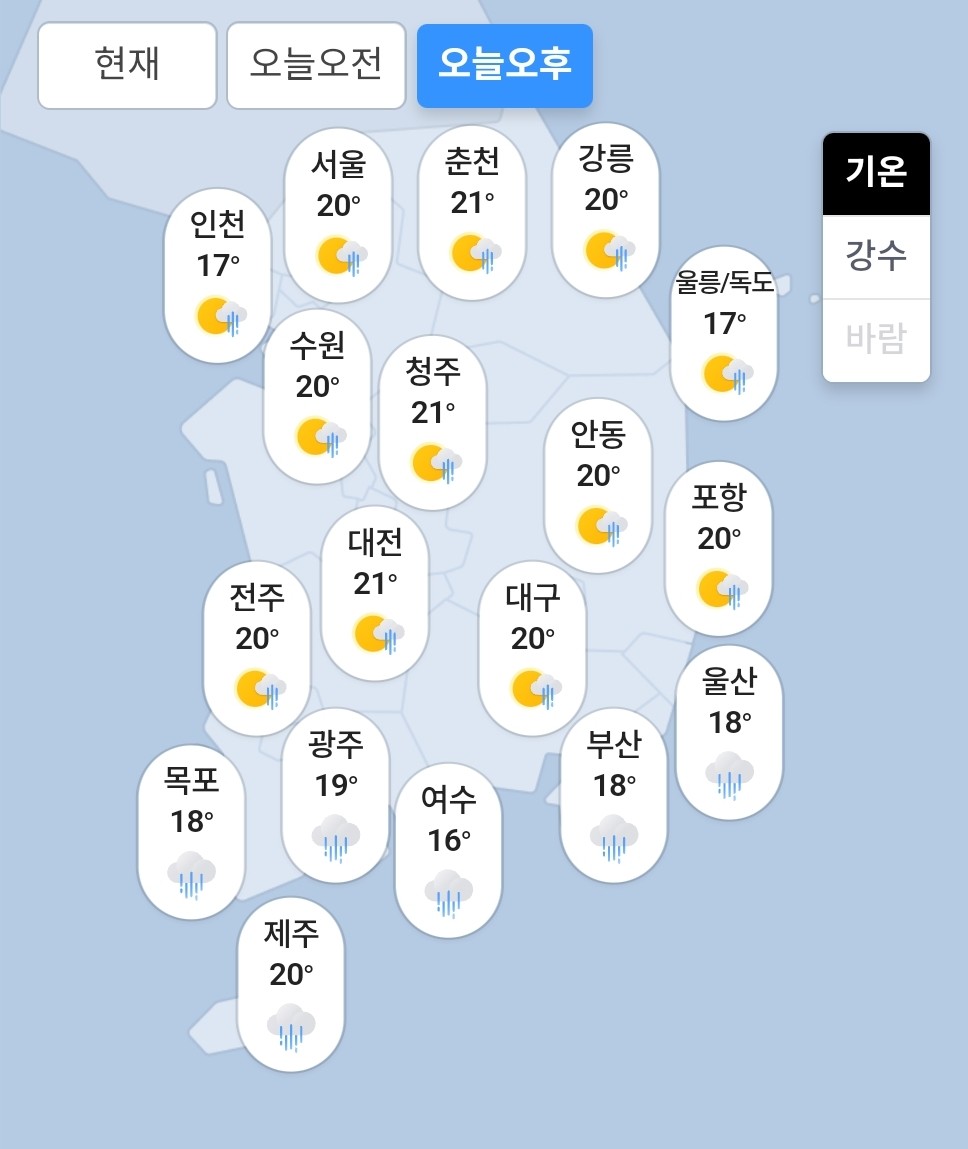Switch the map to 강수 precipitation
The height and width of the screenshot is (1149, 968).
coord(876,256)
